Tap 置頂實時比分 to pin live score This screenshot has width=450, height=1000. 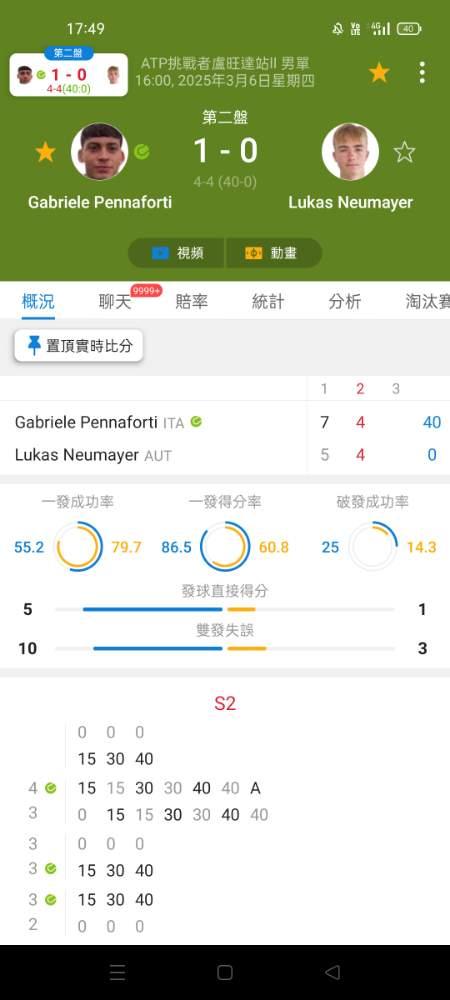[79, 346]
